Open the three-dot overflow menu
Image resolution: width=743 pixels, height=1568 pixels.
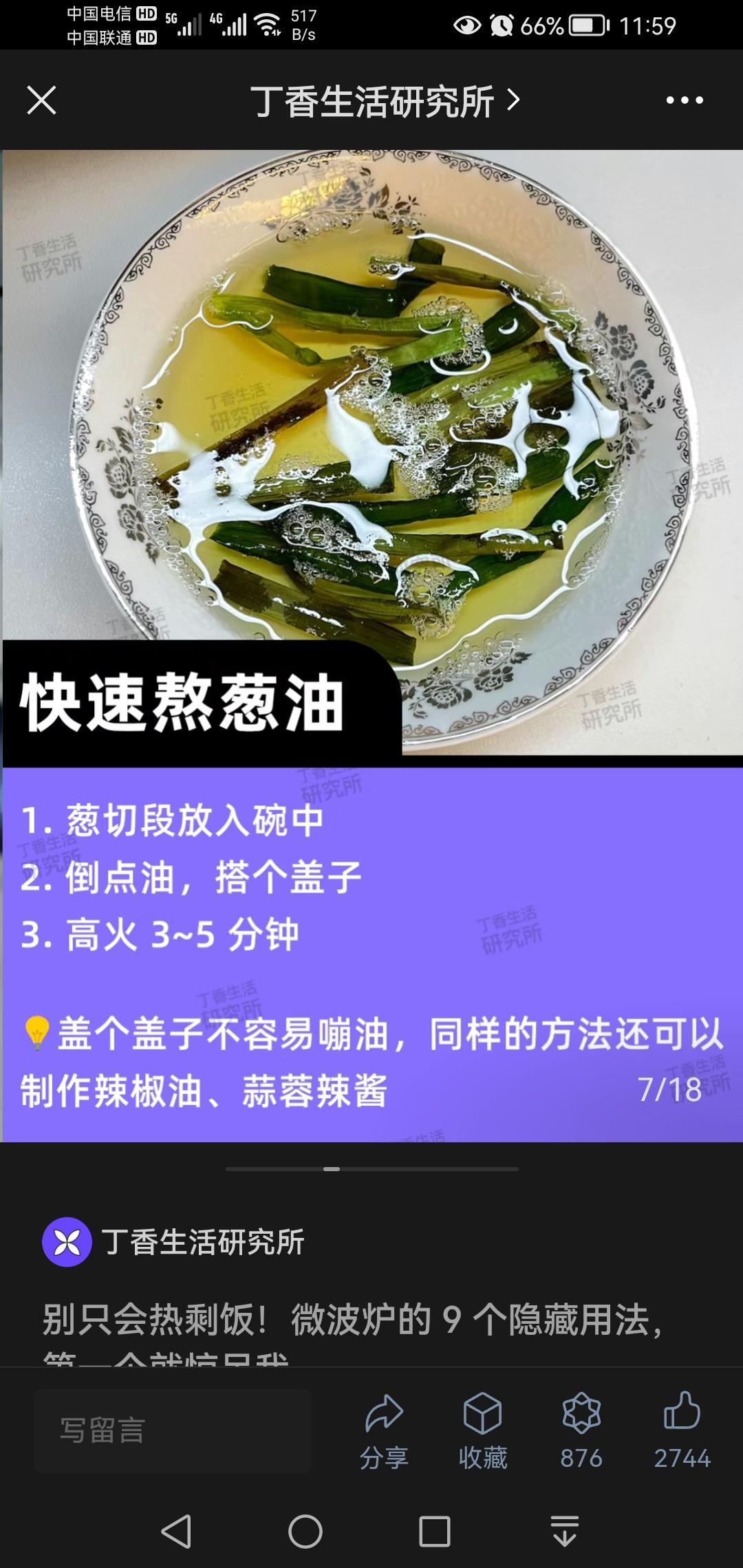(x=685, y=100)
